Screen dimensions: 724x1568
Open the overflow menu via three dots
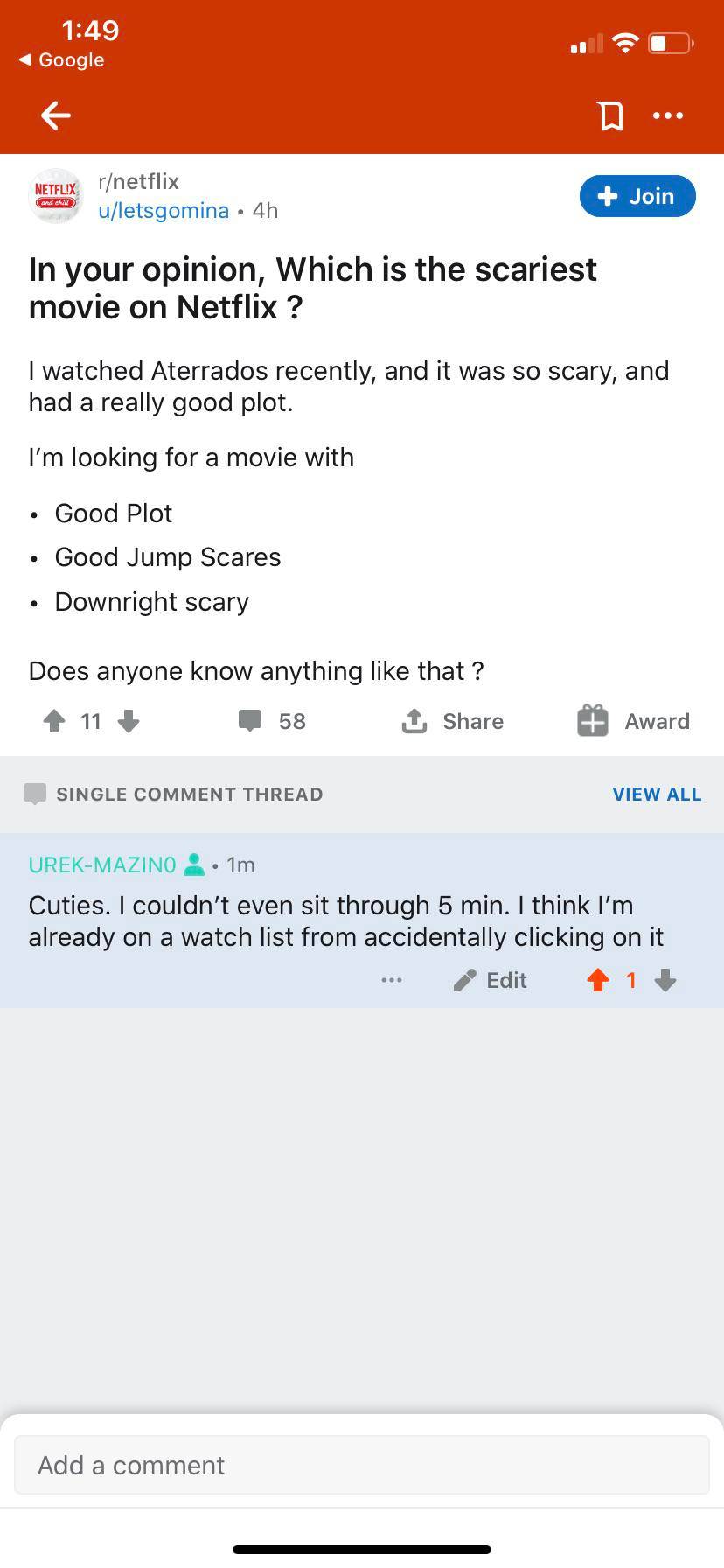(667, 115)
